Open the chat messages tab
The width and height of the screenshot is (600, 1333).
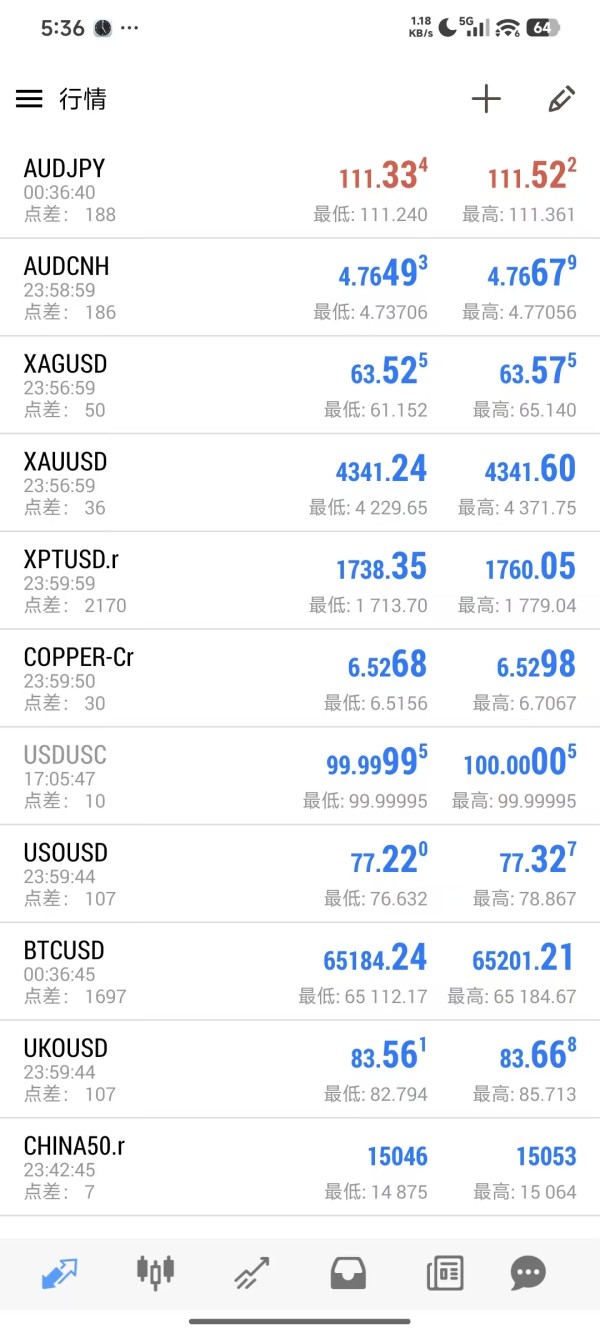[528, 1273]
